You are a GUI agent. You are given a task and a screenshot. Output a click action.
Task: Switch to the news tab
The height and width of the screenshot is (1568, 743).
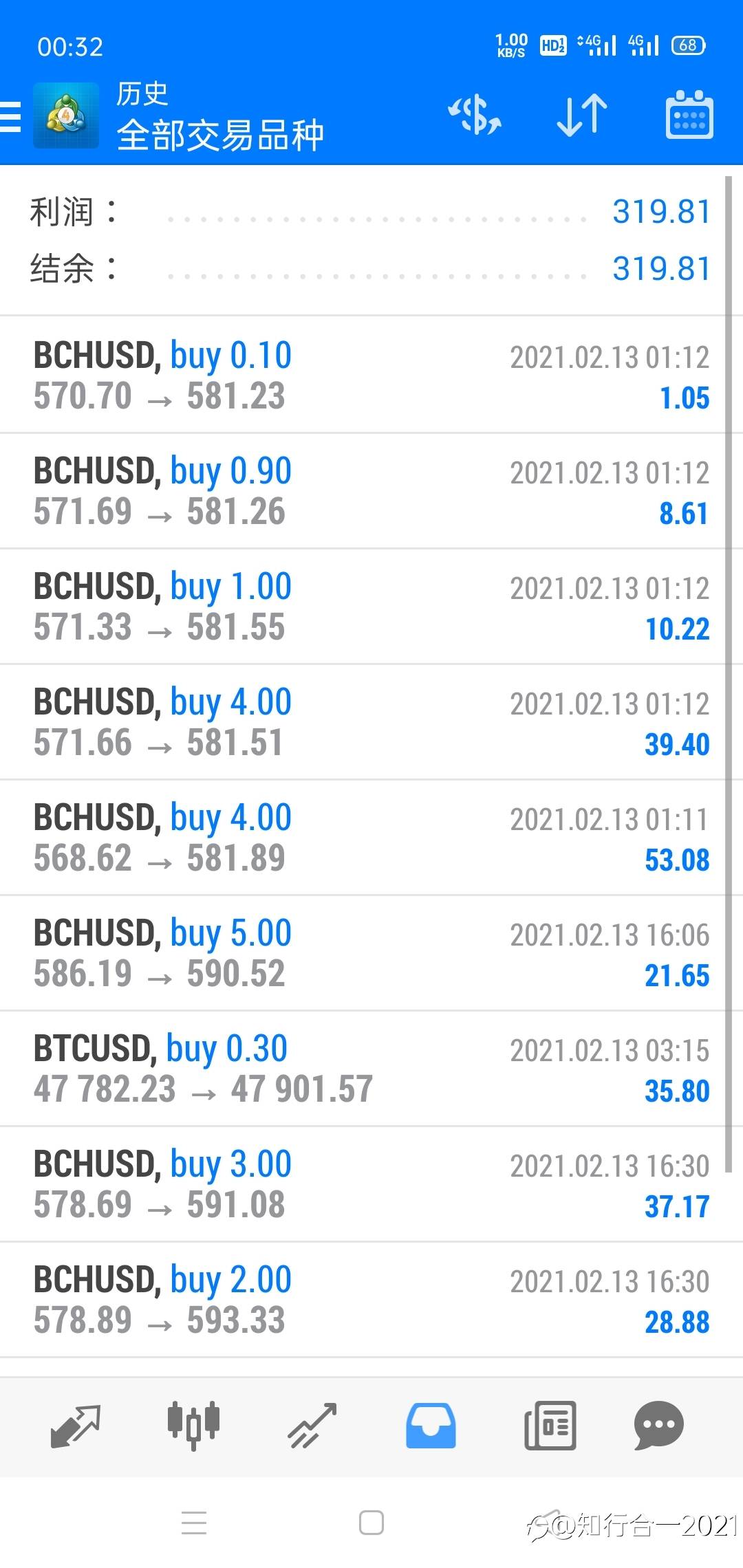click(550, 1426)
